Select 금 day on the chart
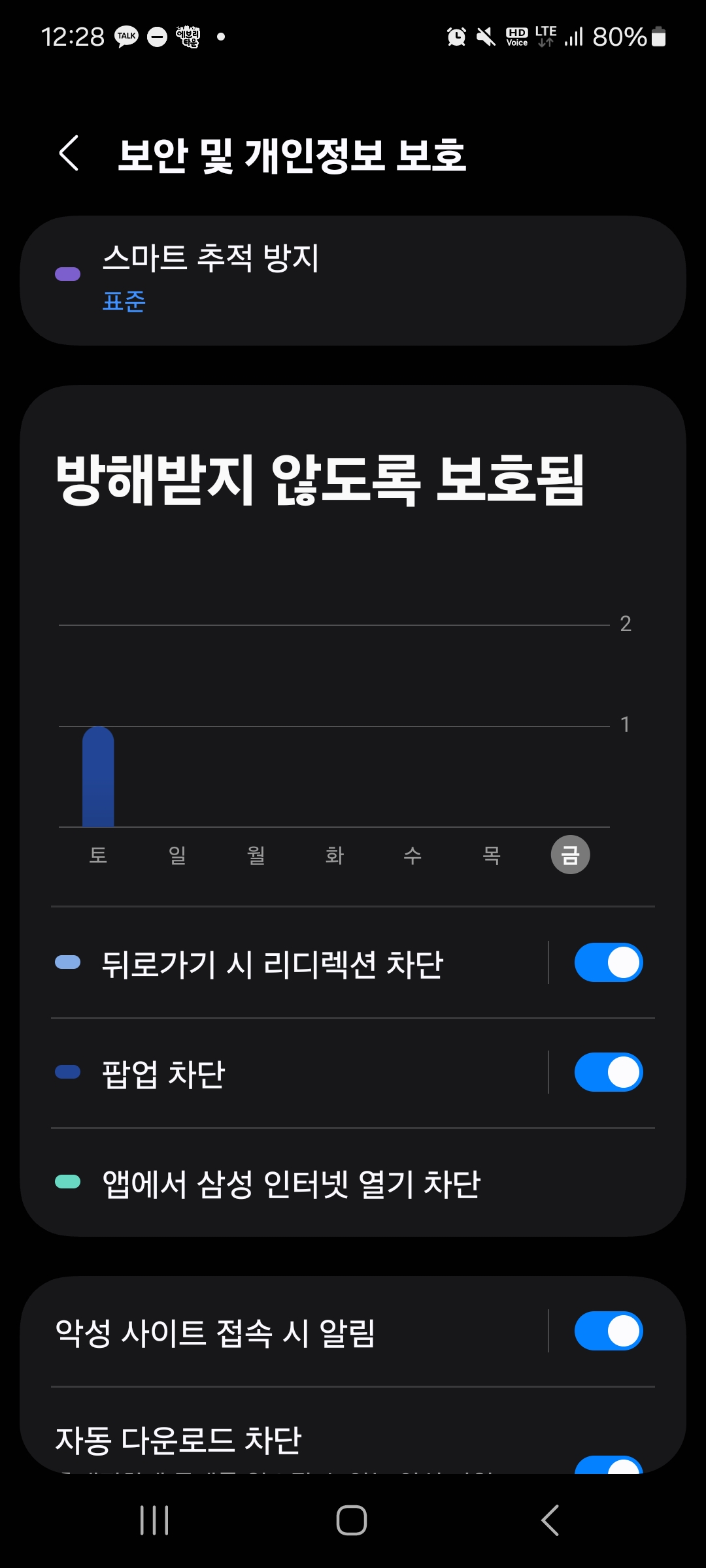Screen dimensions: 706x1568 point(570,855)
